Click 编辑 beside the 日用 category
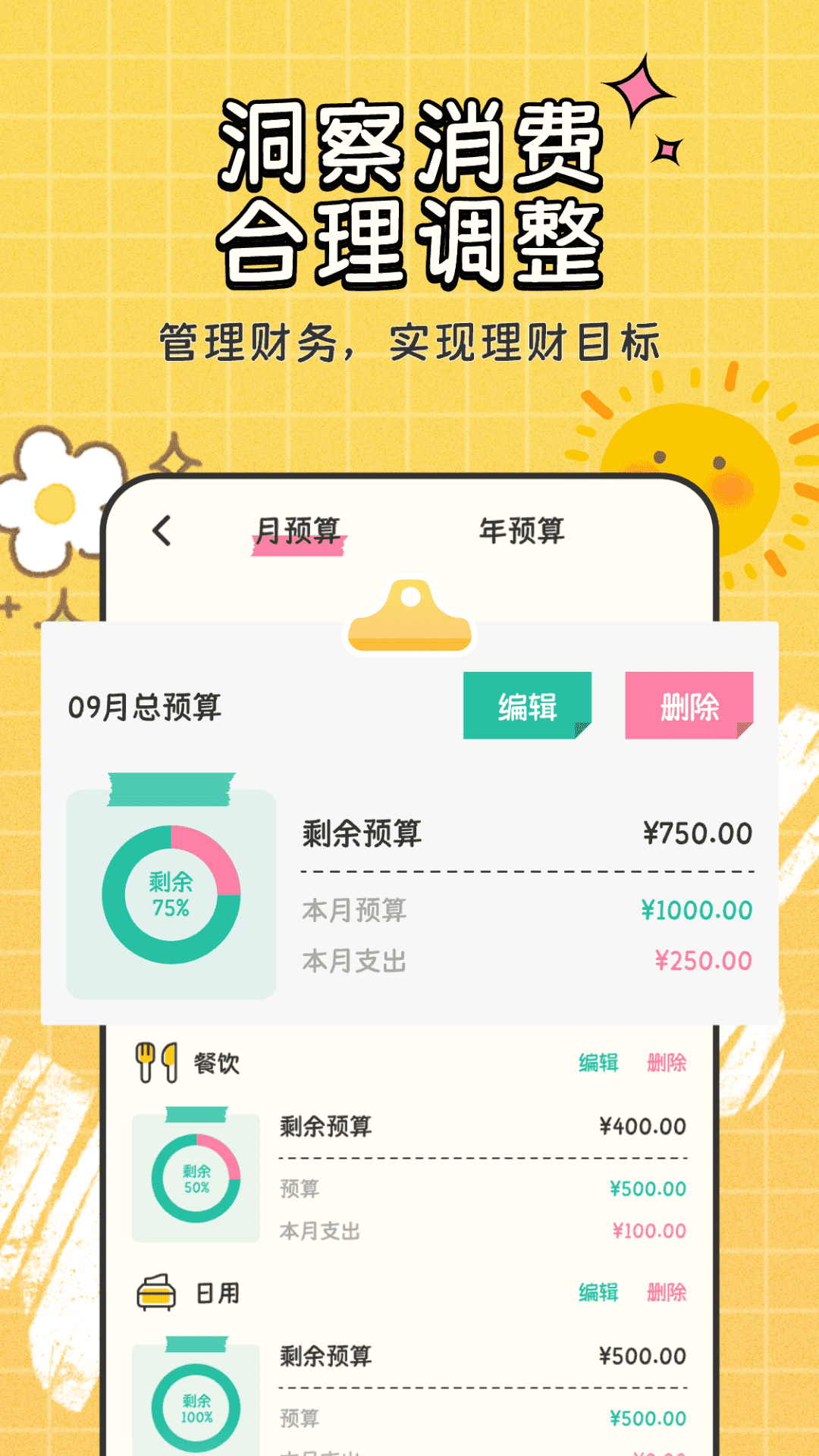This screenshot has height=1456, width=819. [598, 1291]
